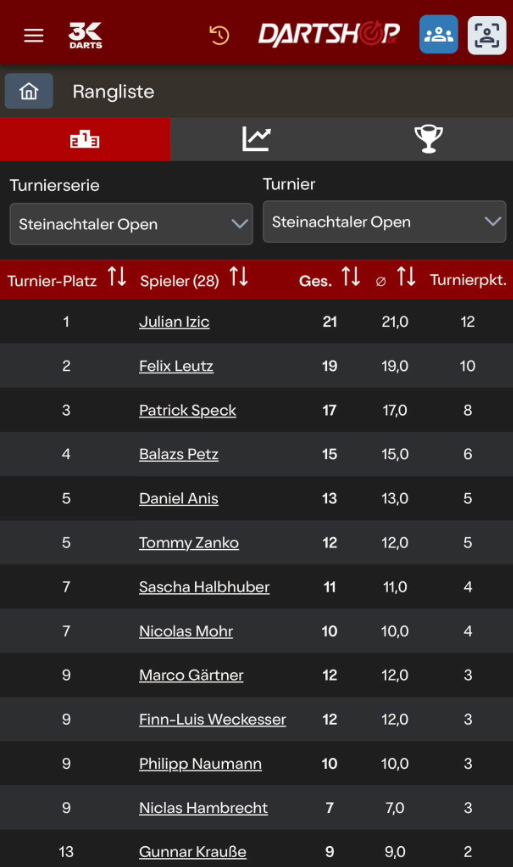Sort by average (∅) column

pyautogui.click(x=406, y=276)
